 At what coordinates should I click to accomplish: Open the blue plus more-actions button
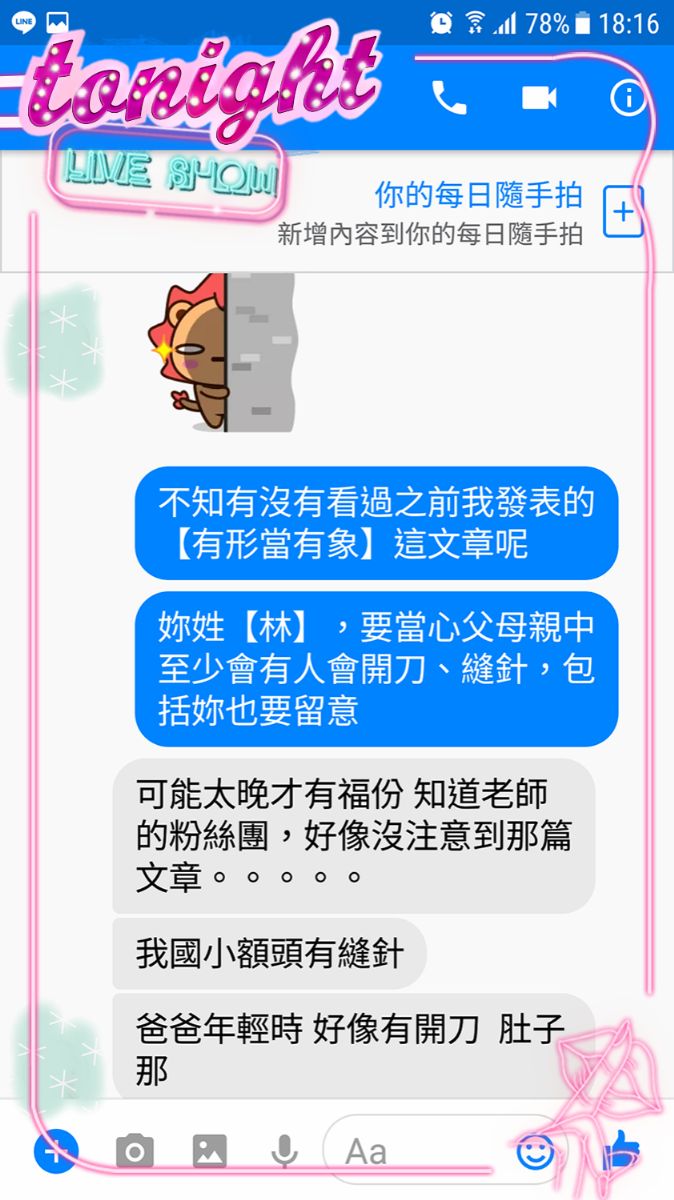(56, 1152)
